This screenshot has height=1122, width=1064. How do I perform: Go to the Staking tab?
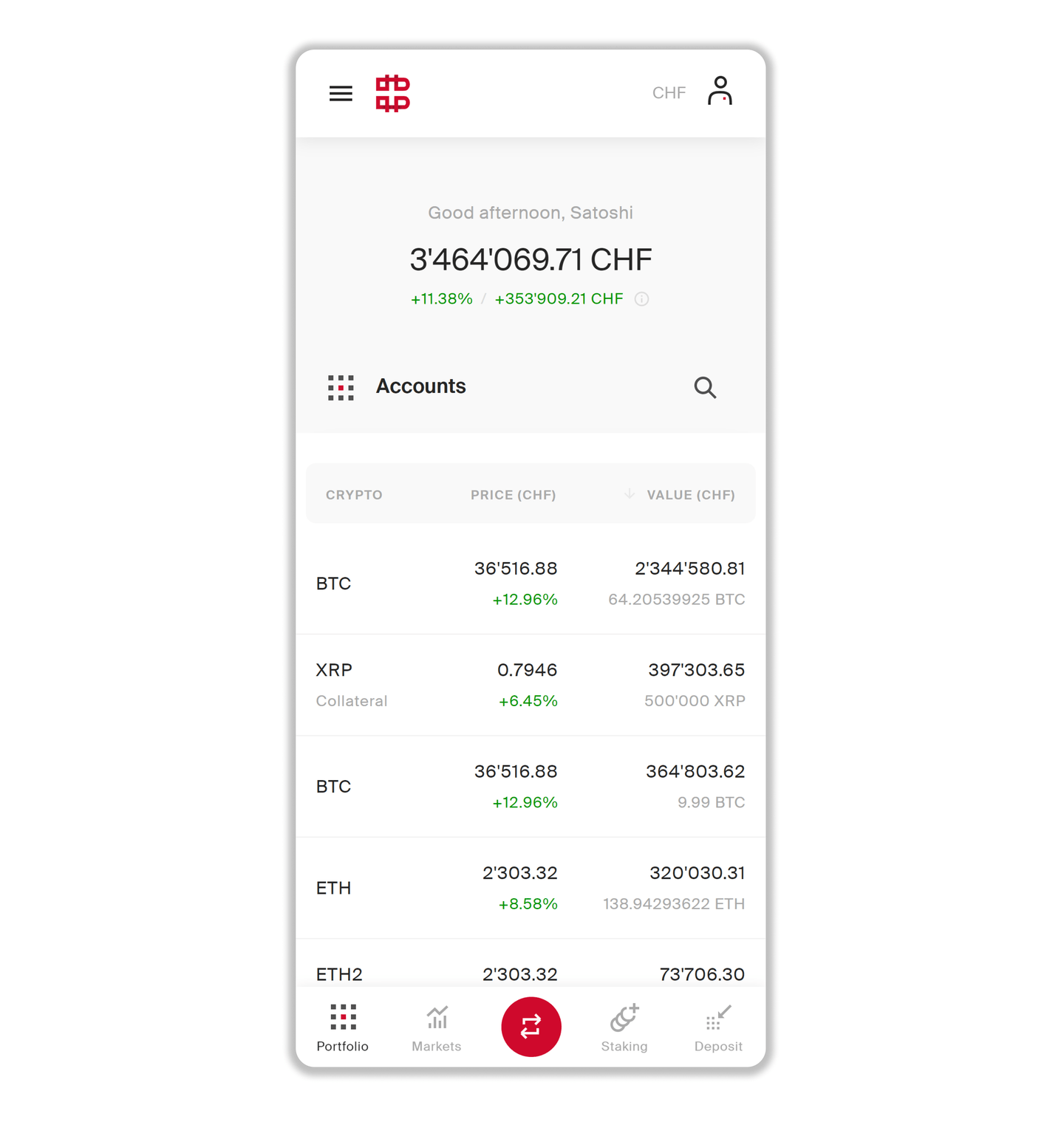pos(624,1027)
